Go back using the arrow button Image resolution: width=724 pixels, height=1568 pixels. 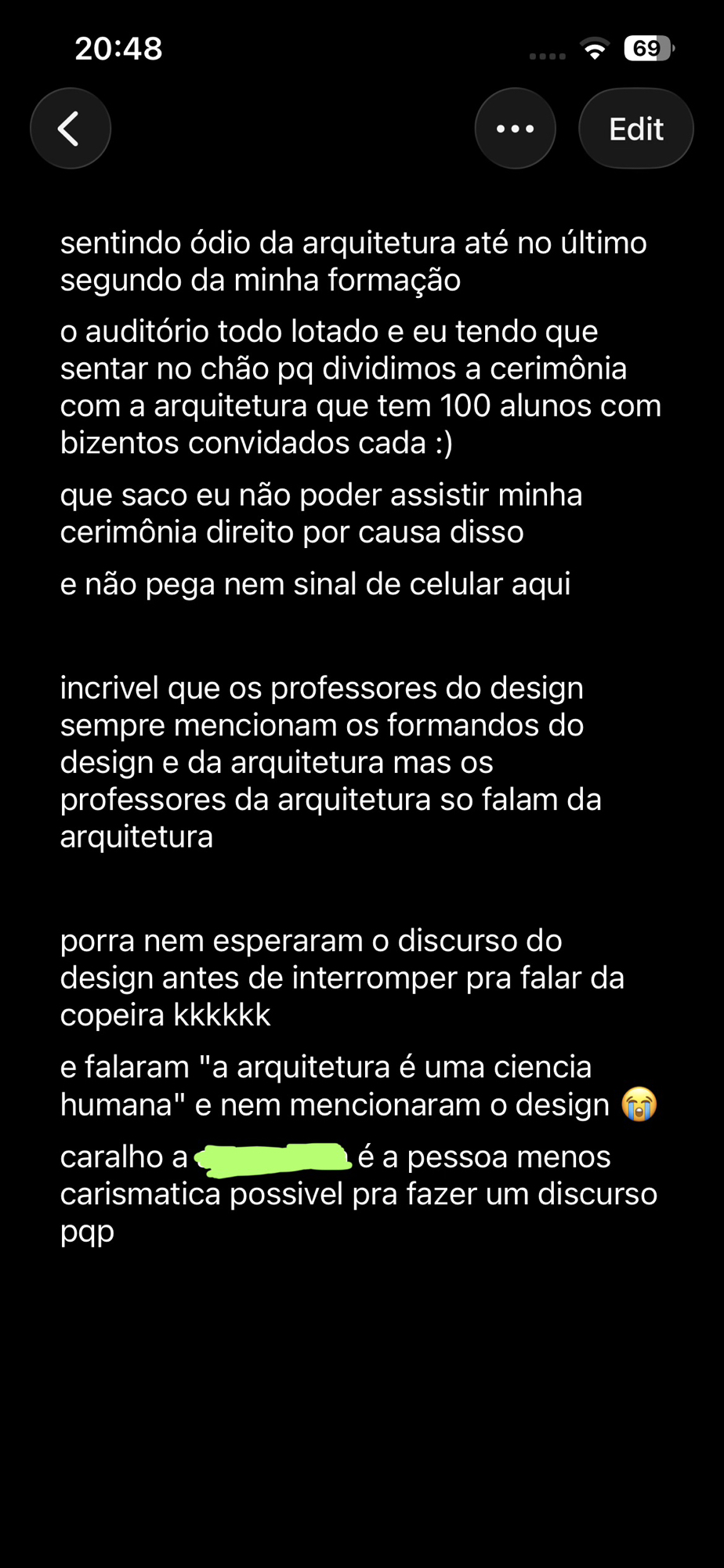click(71, 129)
